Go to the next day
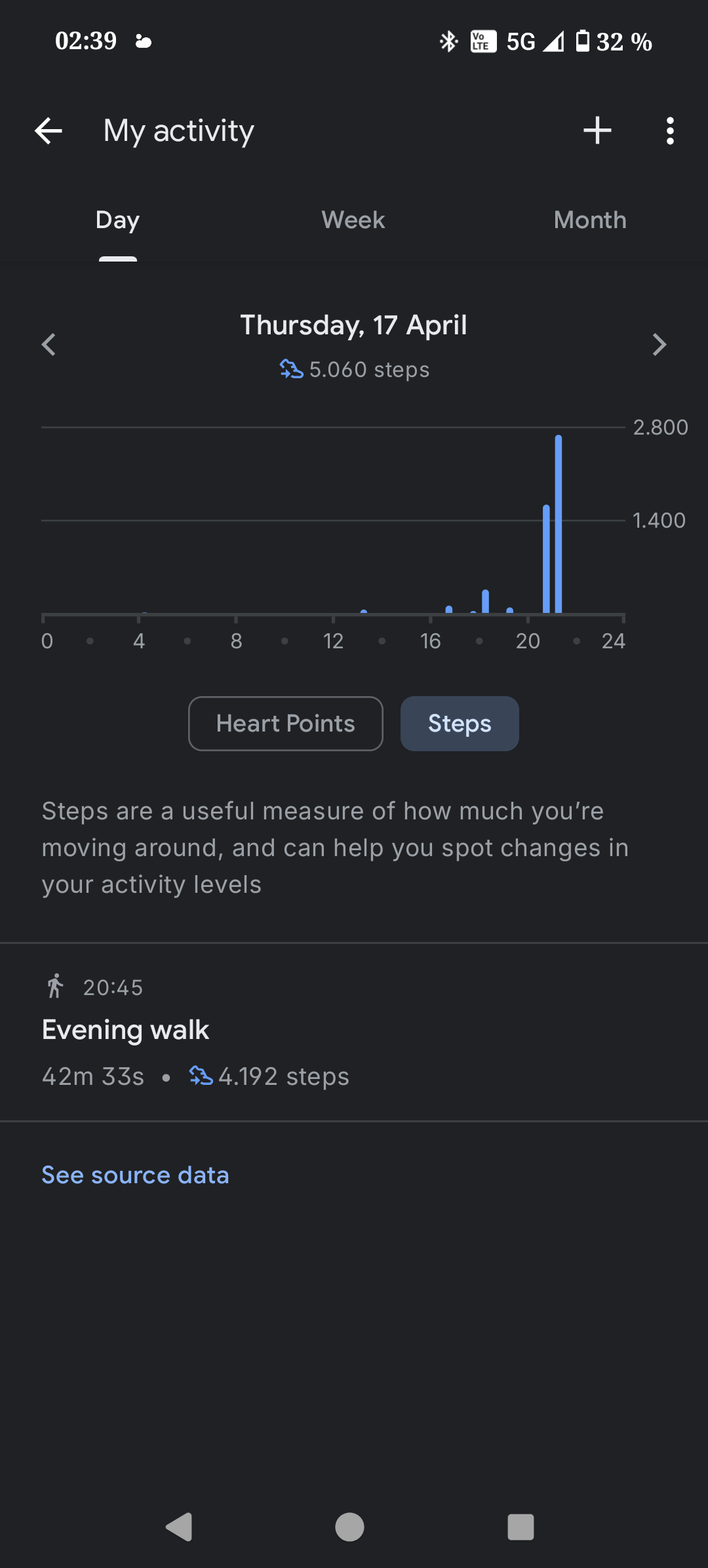The height and width of the screenshot is (1568, 708). click(x=659, y=345)
